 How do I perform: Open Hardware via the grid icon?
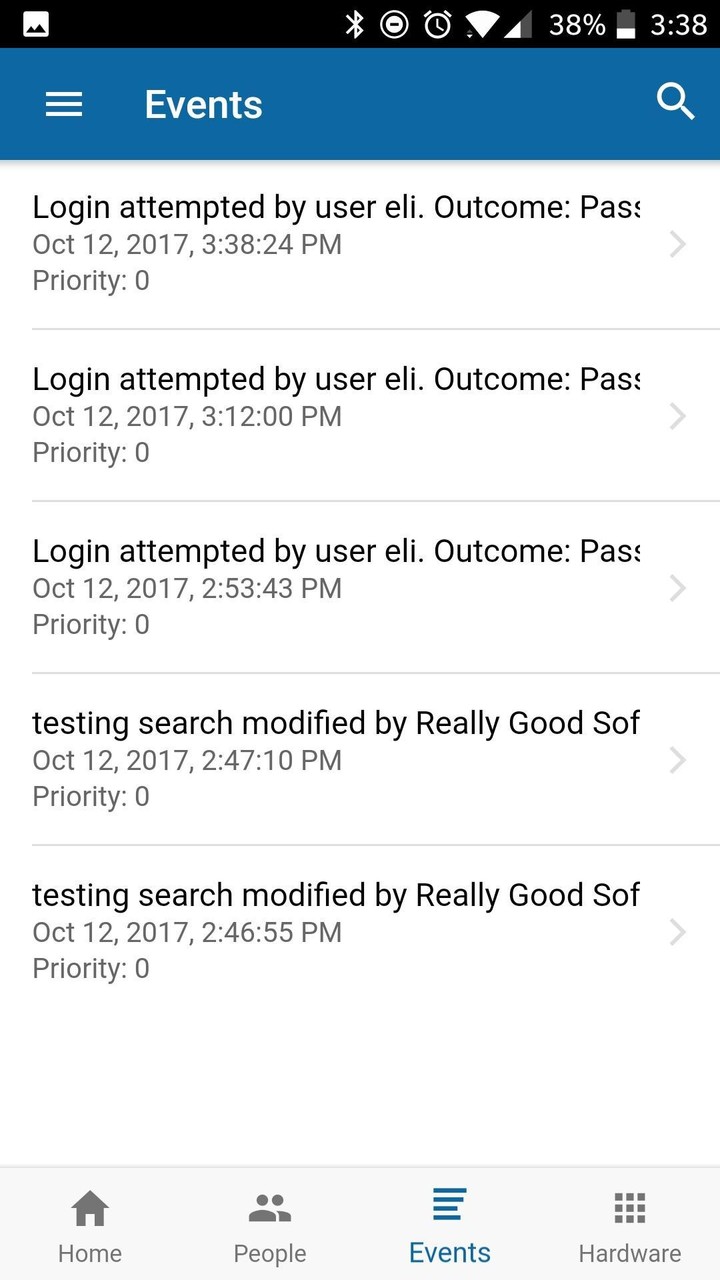pyautogui.click(x=629, y=1208)
